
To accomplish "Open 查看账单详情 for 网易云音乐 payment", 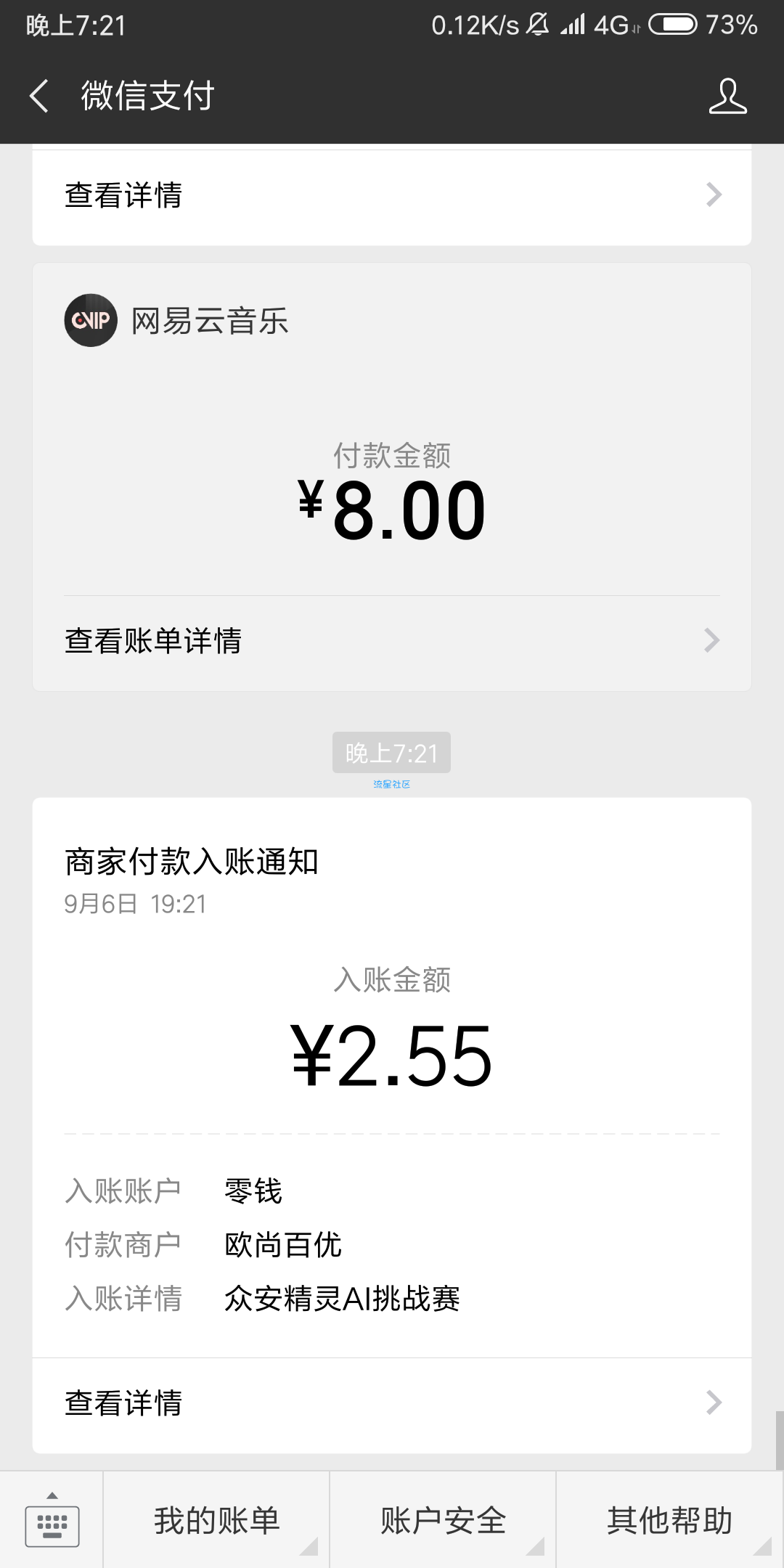I will click(392, 641).
